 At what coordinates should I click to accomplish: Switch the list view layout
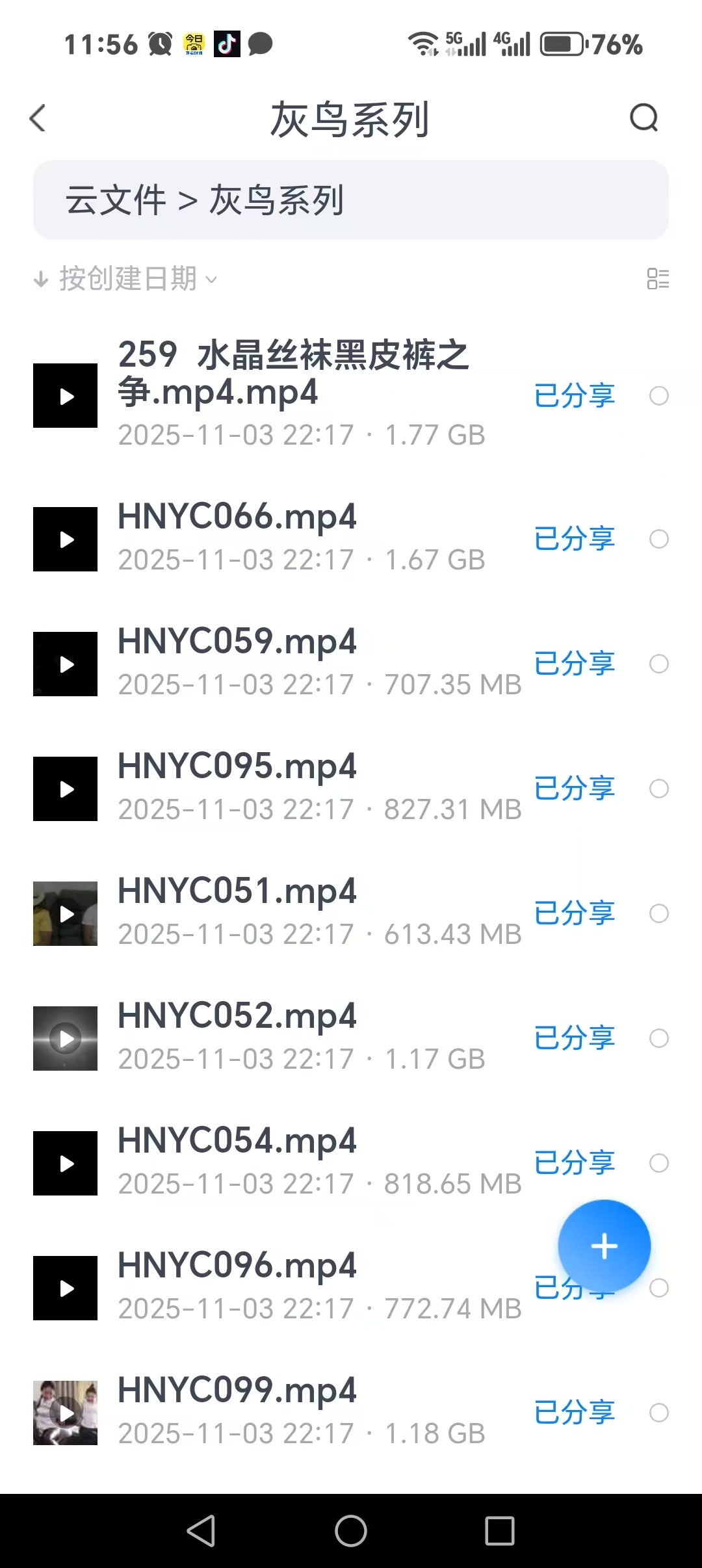[658, 280]
